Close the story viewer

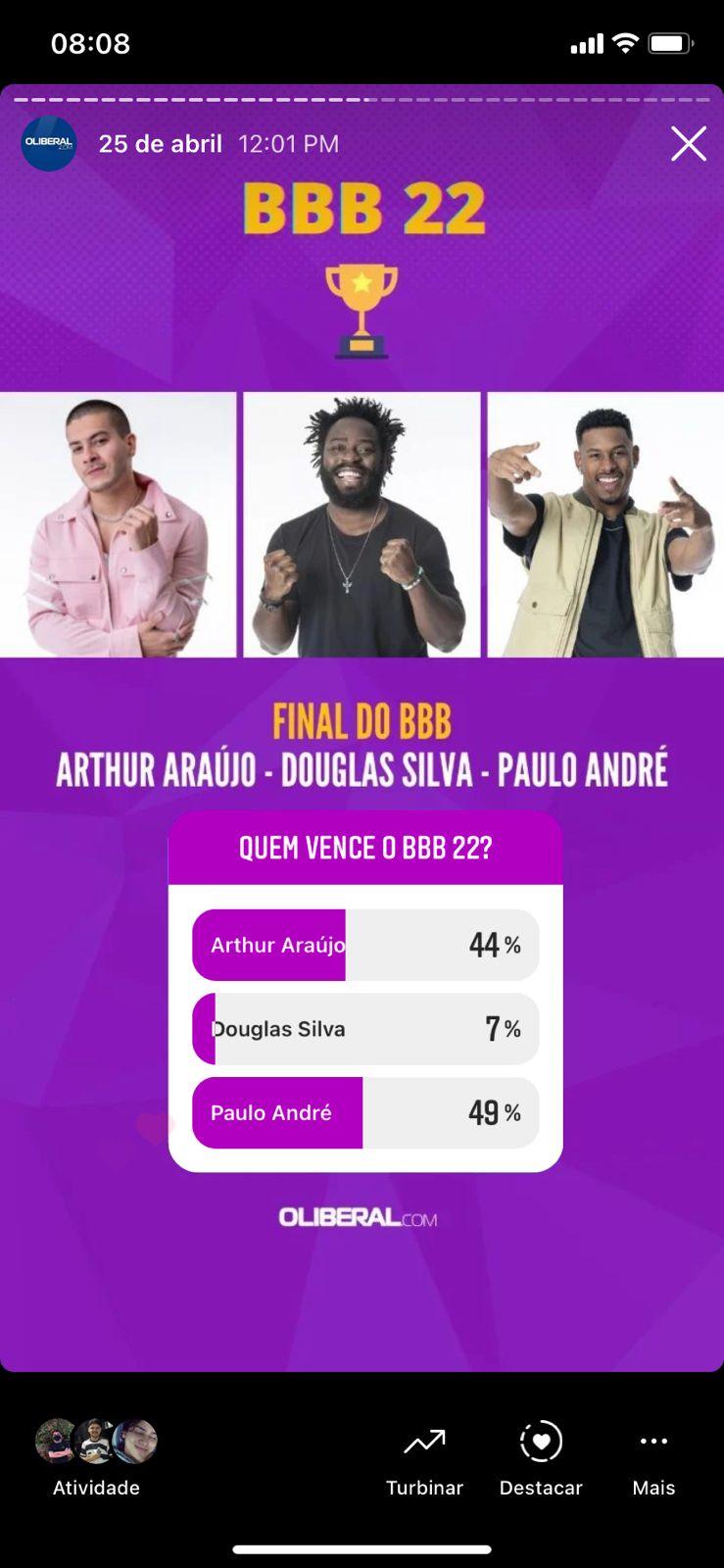(x=688, y=144)
